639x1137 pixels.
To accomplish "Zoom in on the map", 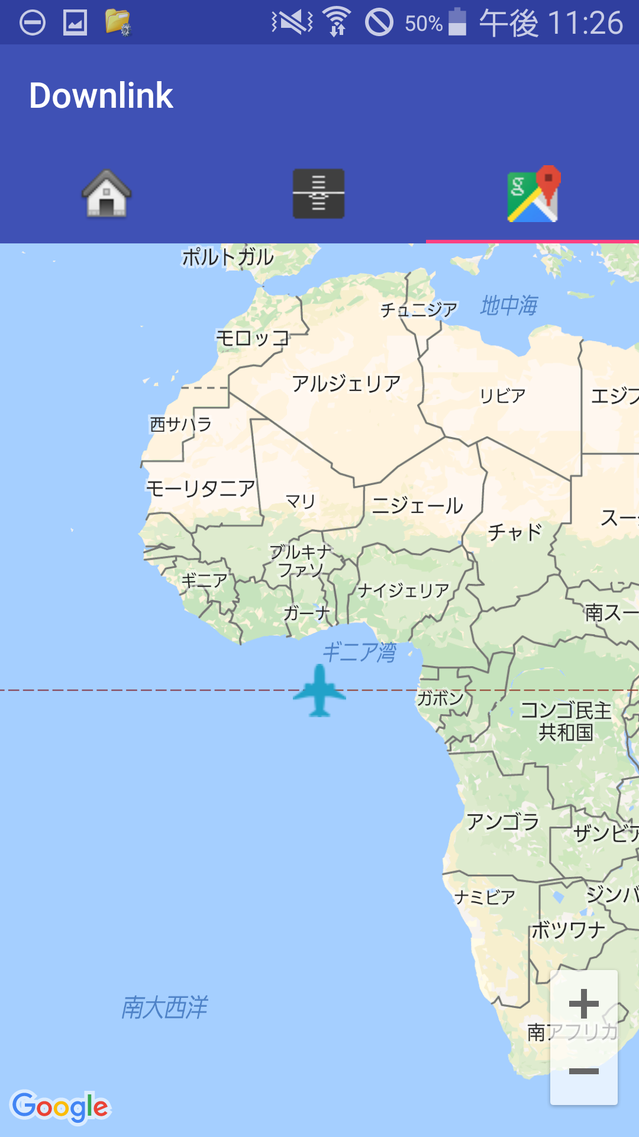I will [584, 1004].
